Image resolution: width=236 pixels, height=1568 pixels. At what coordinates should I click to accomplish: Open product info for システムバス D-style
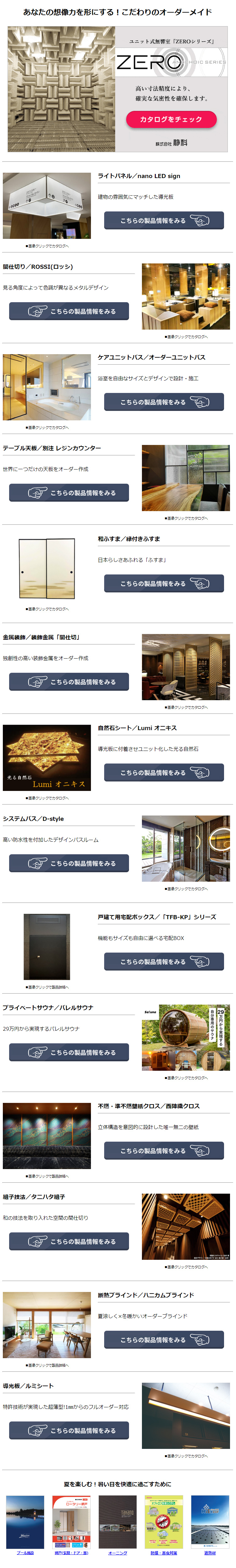[69, 863]
